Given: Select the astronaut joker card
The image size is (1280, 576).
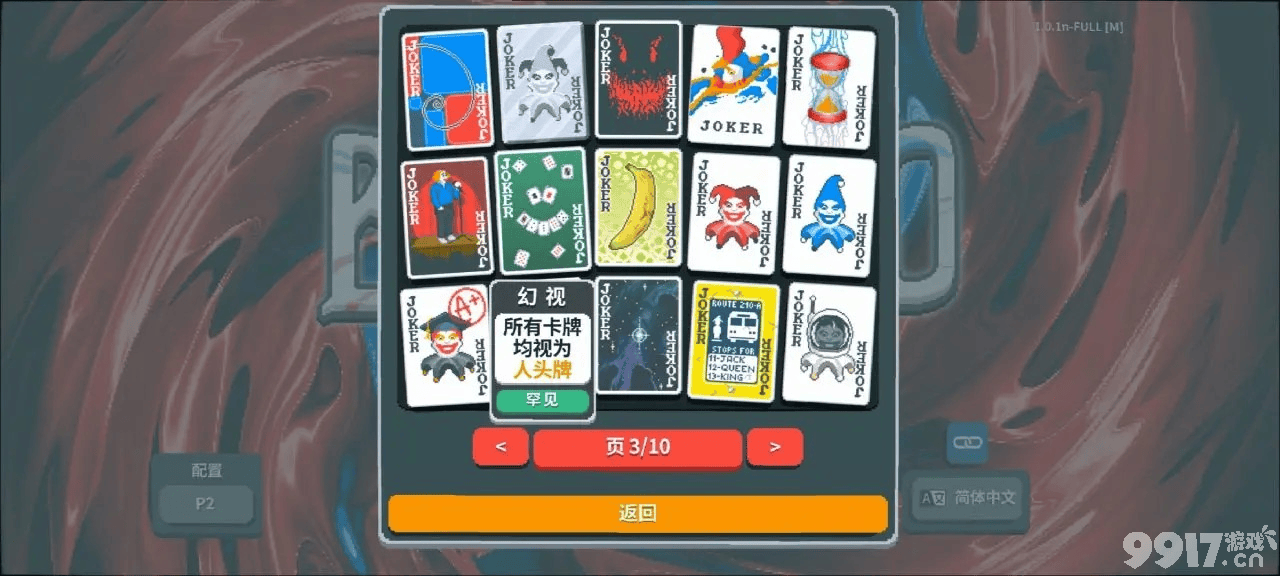Looking at the screenshot, I should tap(829, 343).
